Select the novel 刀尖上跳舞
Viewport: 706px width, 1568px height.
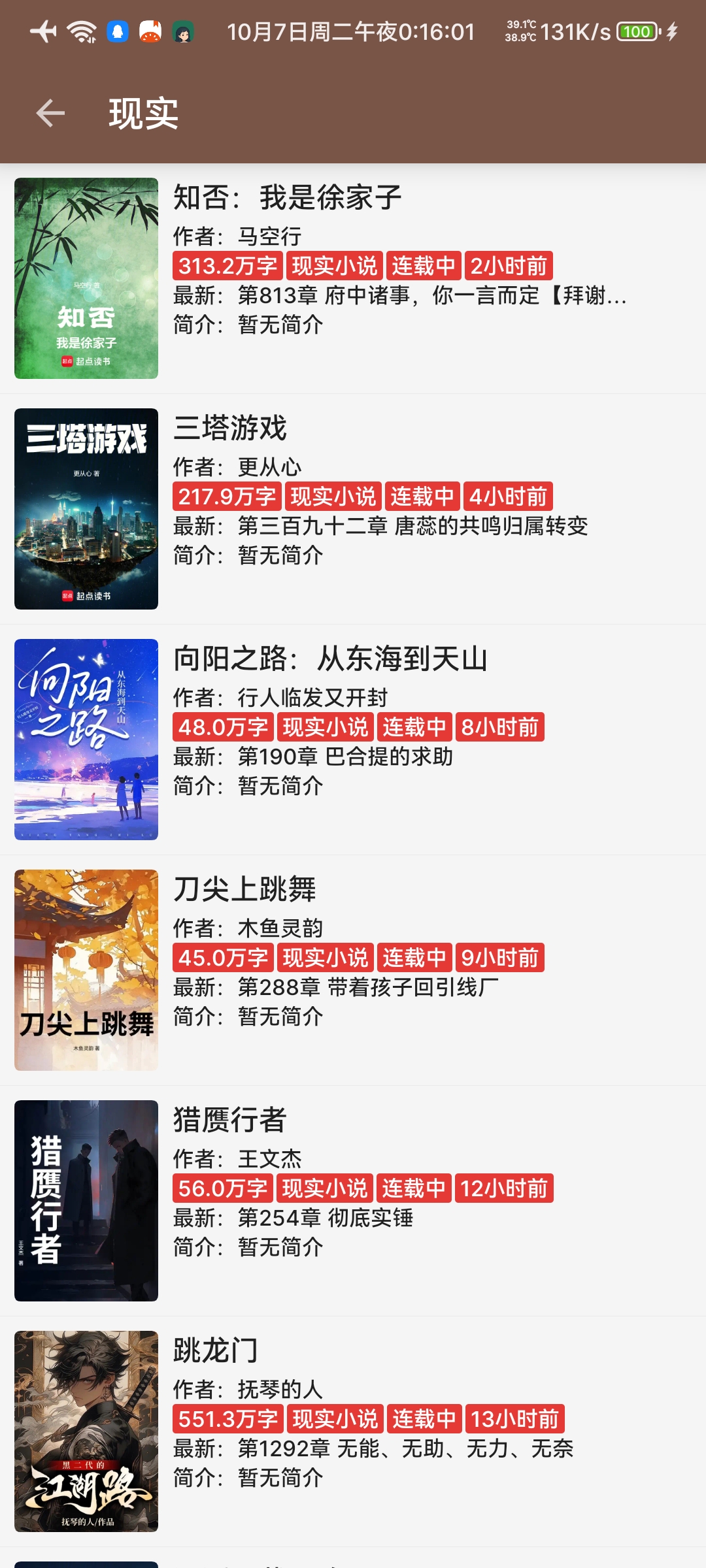pos(244,890)
